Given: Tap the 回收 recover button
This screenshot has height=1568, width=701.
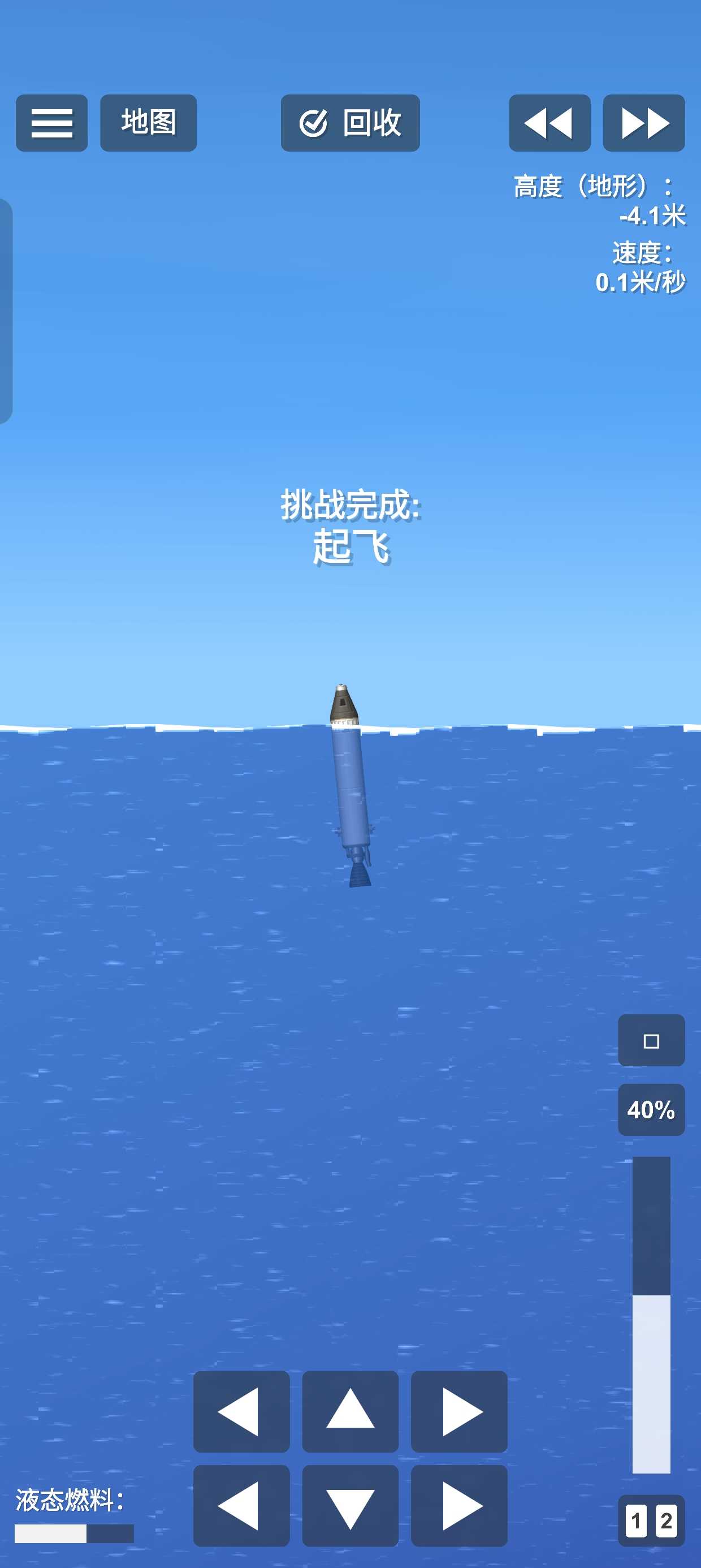Looking at the screenshot, I should tap(350, 123).
